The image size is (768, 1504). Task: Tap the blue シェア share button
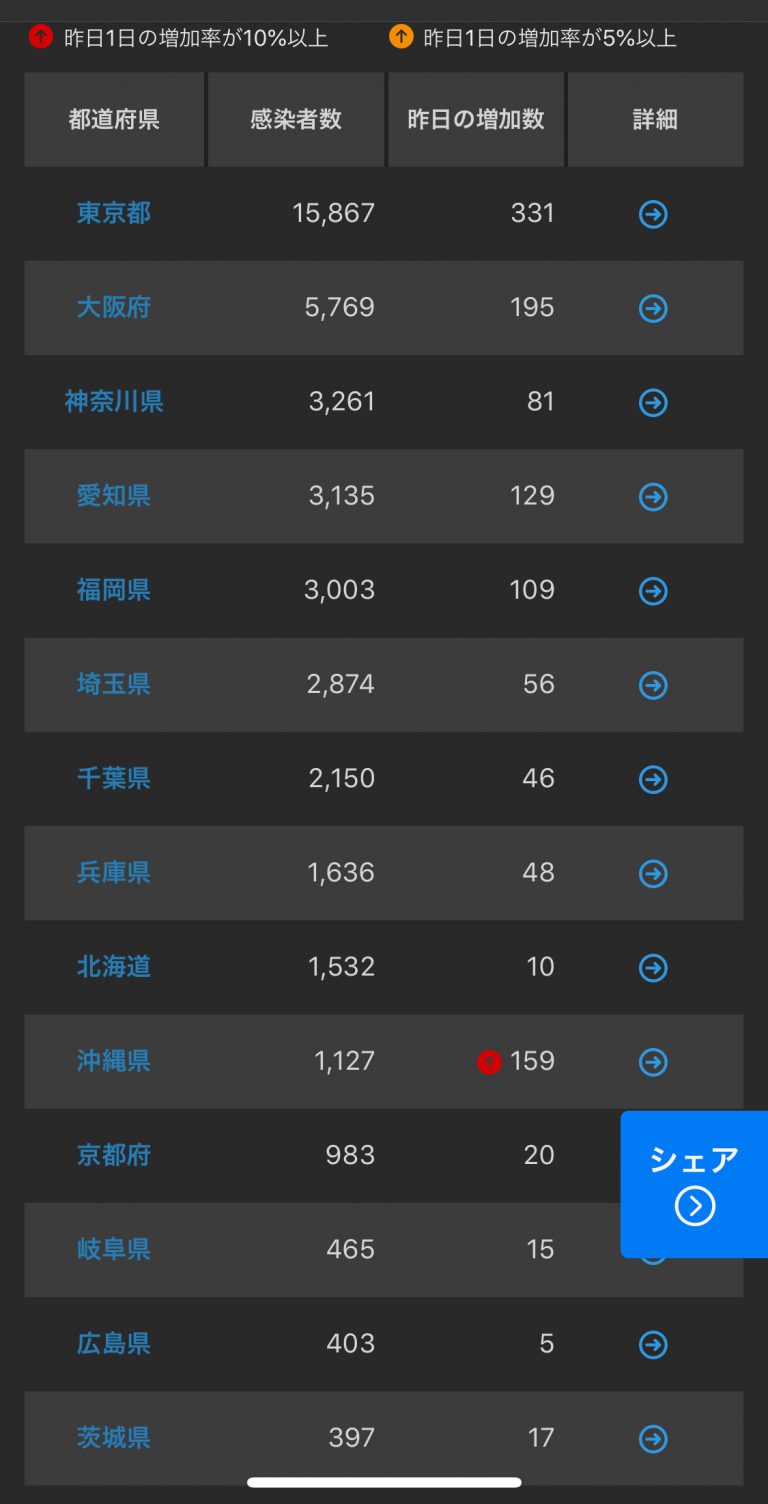(x=694, y=1184)
